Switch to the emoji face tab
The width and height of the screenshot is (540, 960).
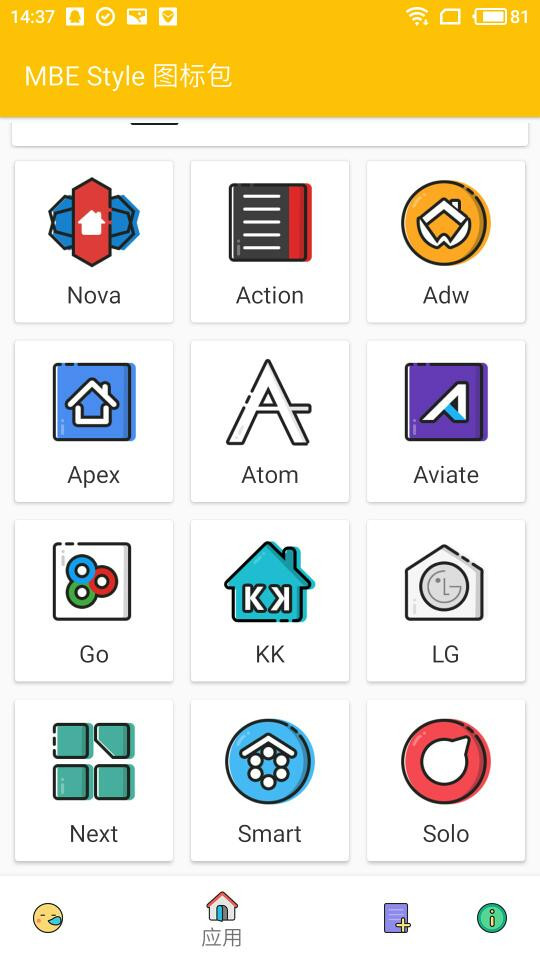(48, 918)
